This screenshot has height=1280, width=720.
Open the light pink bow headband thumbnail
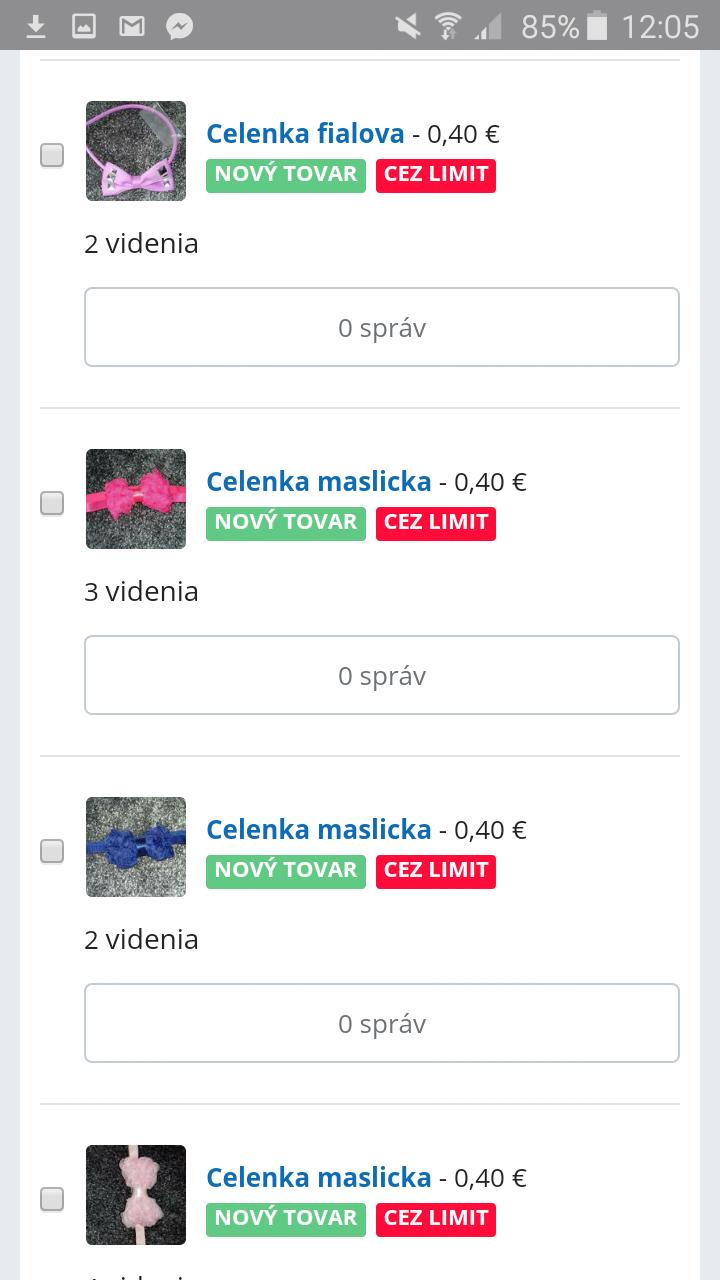pos(136,1195)
